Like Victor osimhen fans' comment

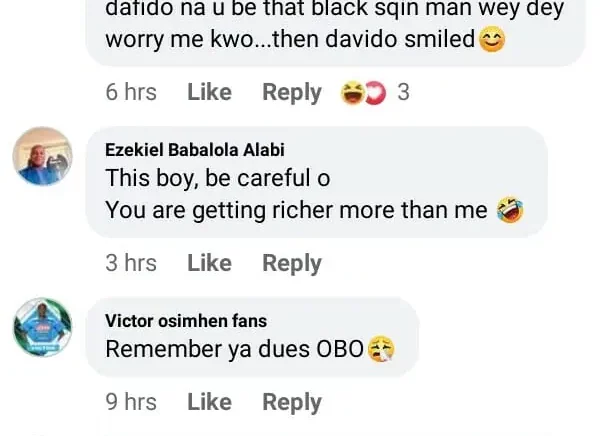coord(209,402)
